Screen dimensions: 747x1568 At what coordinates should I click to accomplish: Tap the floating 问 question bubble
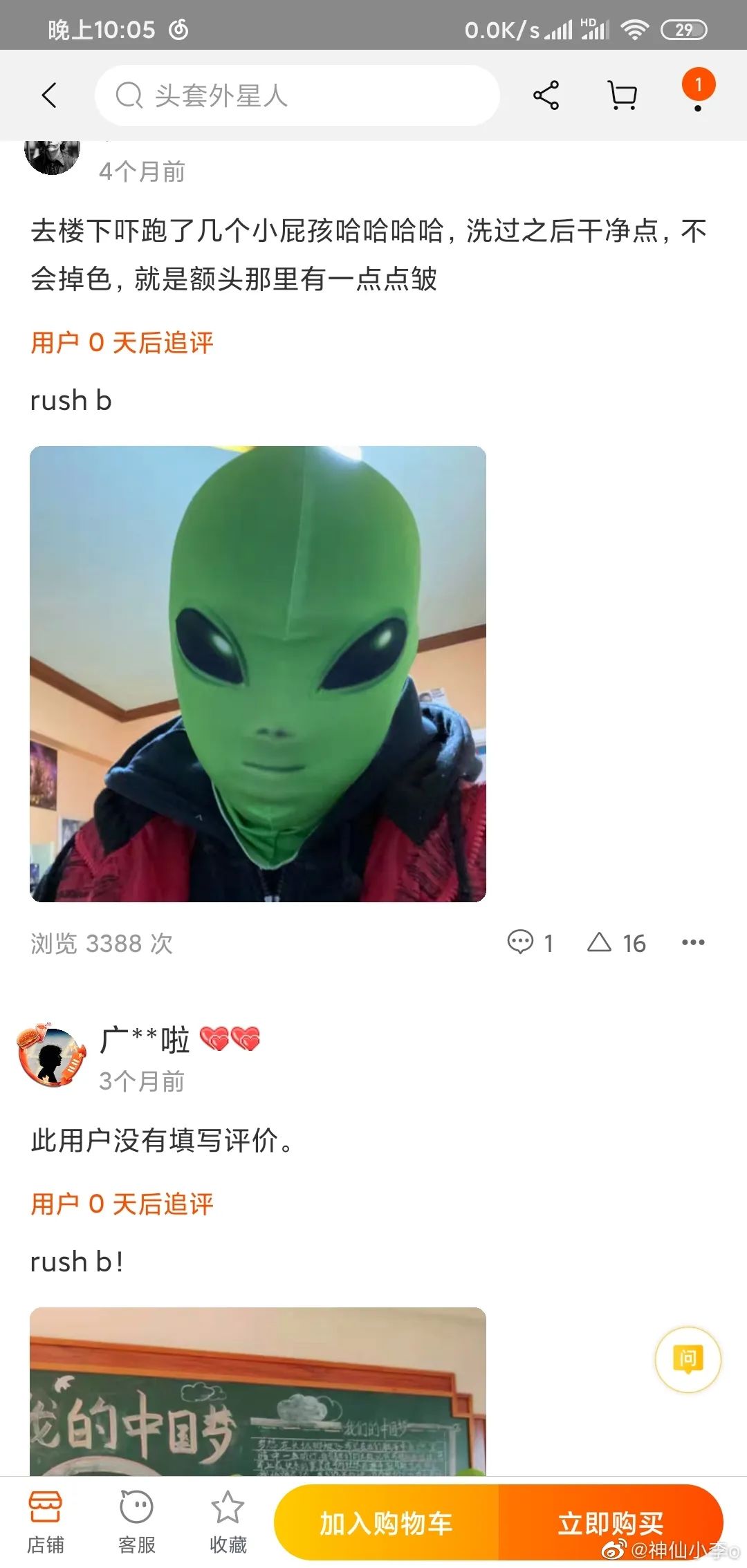(687, 1359)
